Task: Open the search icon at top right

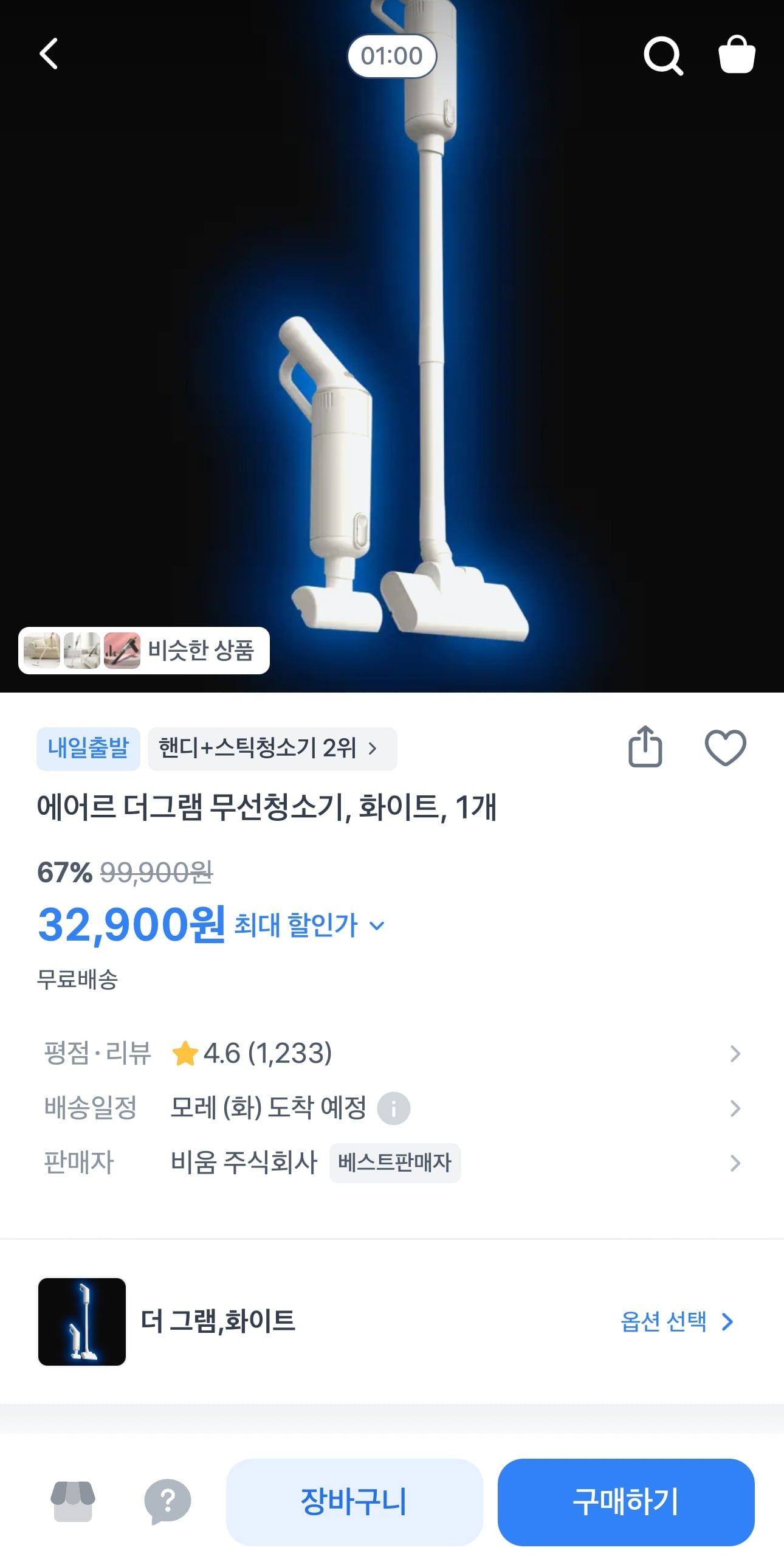Action: [664, 55]
